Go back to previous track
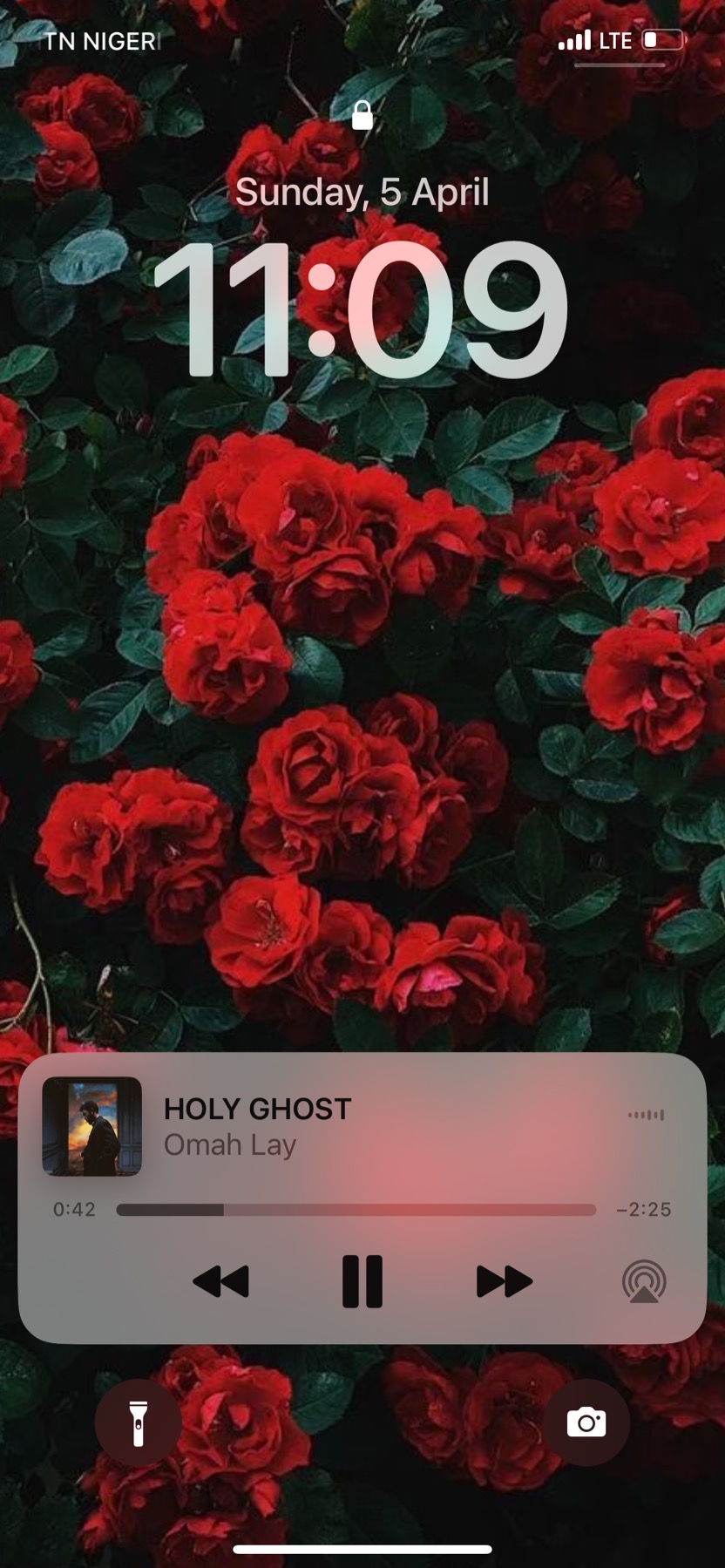The image size is (725, 1568). [x=220, y=1281]
